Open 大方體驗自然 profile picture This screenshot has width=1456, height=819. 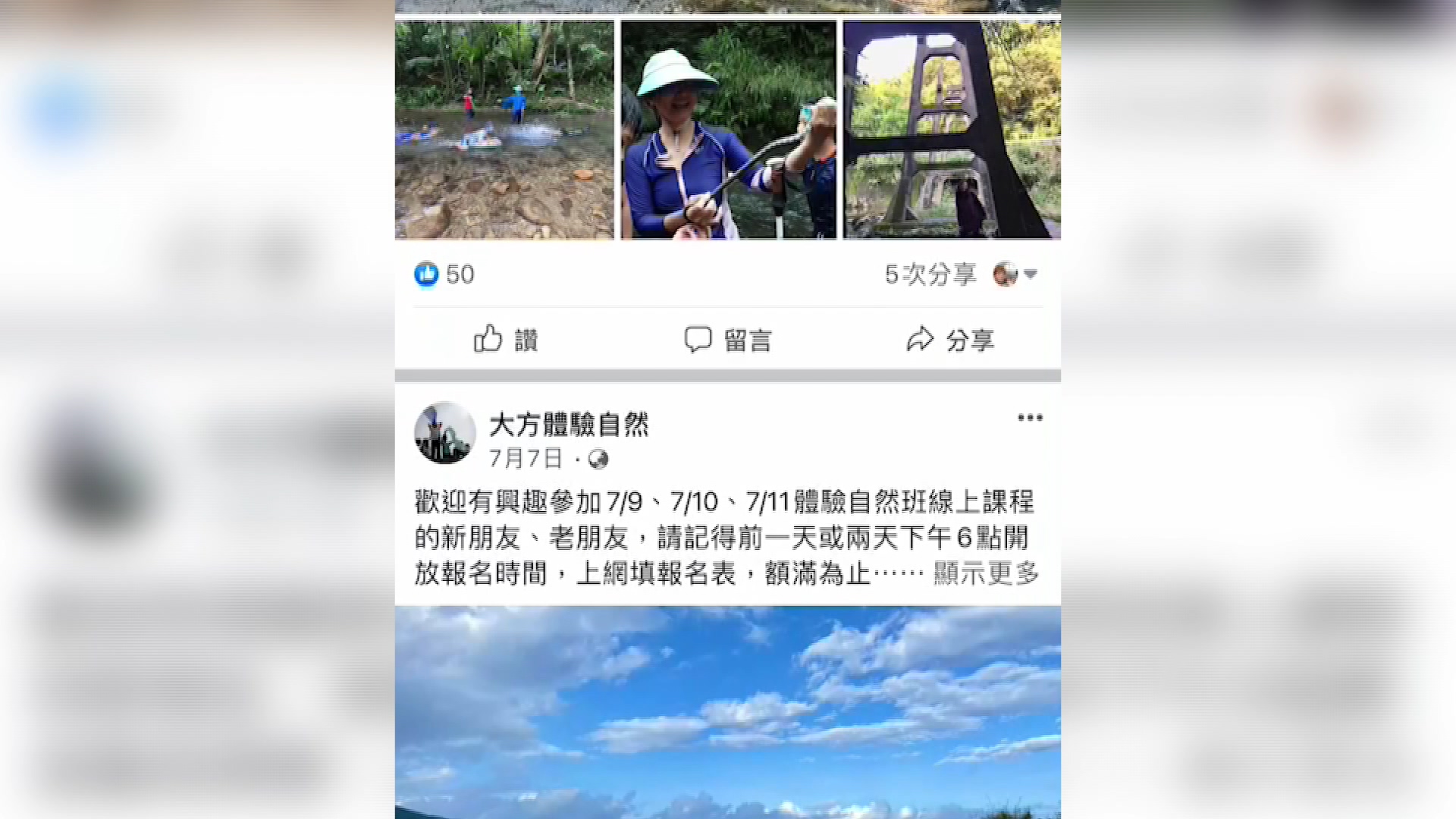coord(445,433)
